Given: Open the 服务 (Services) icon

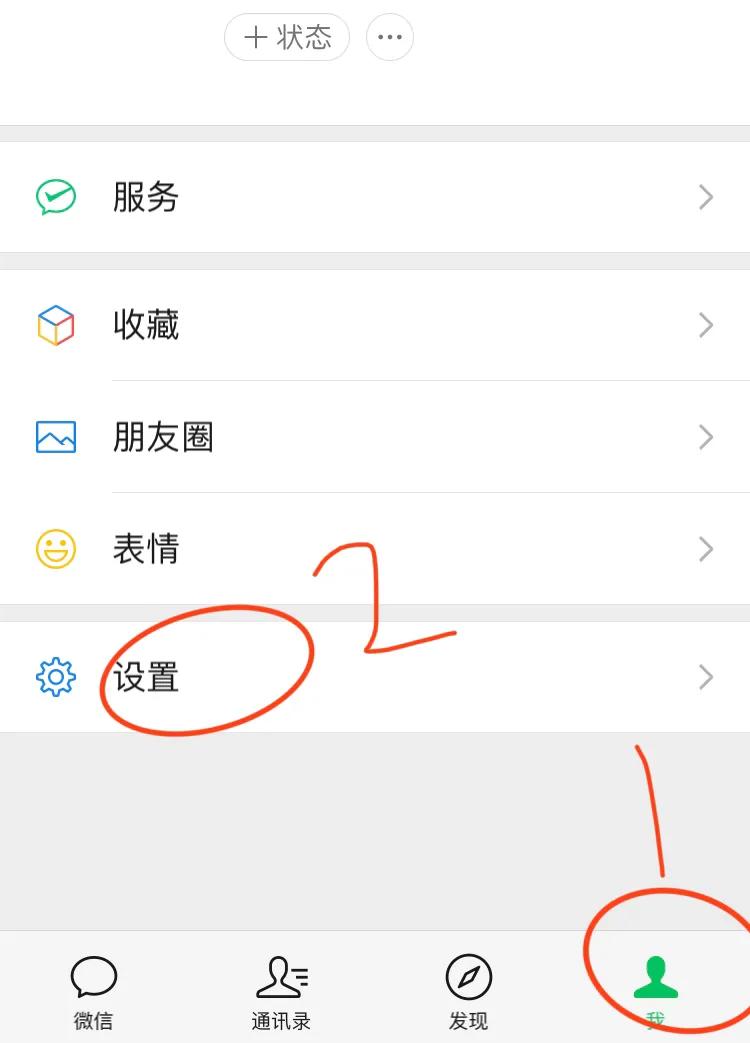Looking at the screenshot, I should click(56, 197).
